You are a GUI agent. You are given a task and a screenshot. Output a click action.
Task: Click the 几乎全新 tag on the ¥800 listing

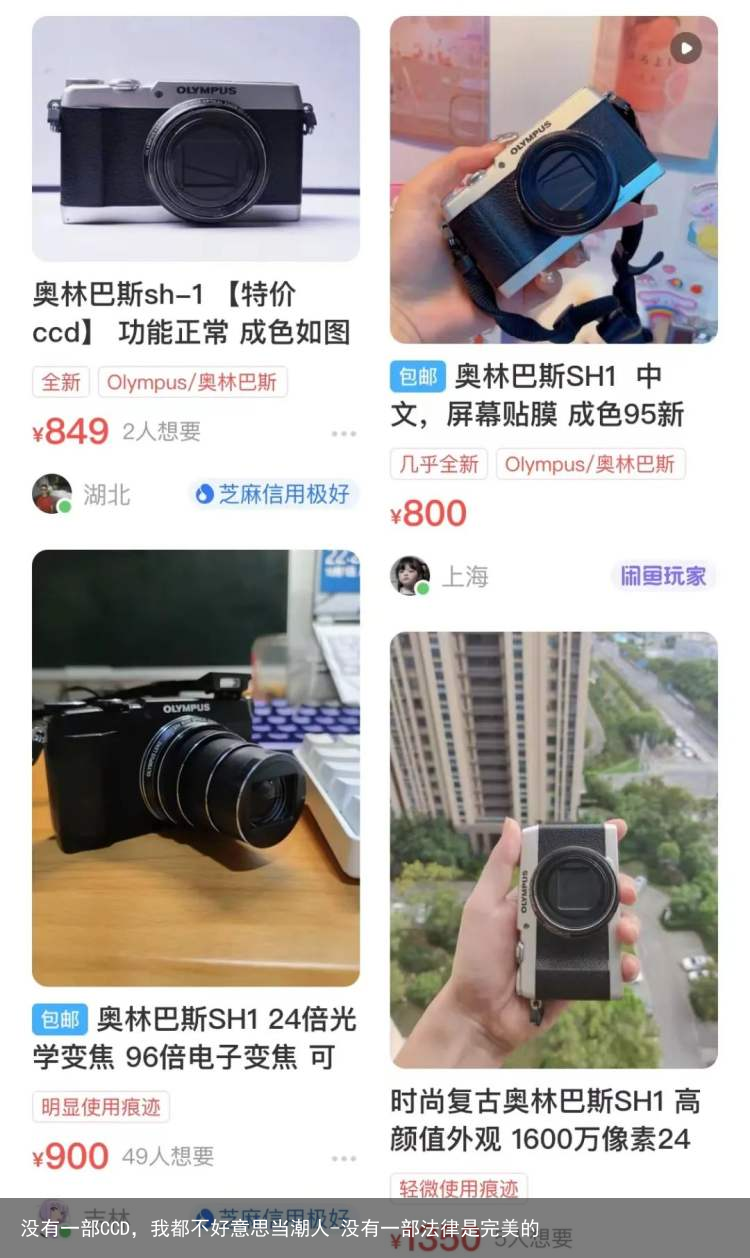437,465
